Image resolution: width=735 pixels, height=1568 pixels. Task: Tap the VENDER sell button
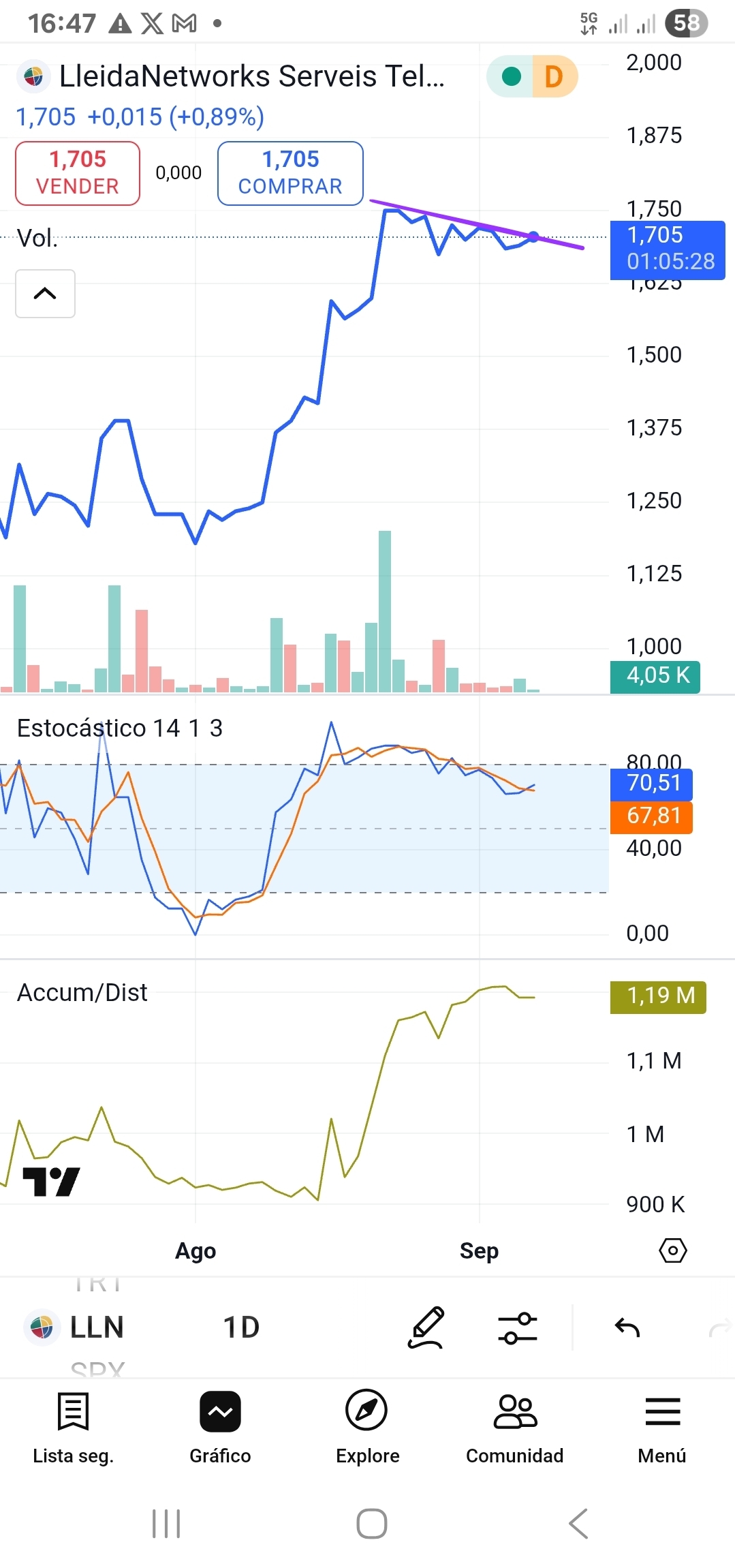pos(78,173)
